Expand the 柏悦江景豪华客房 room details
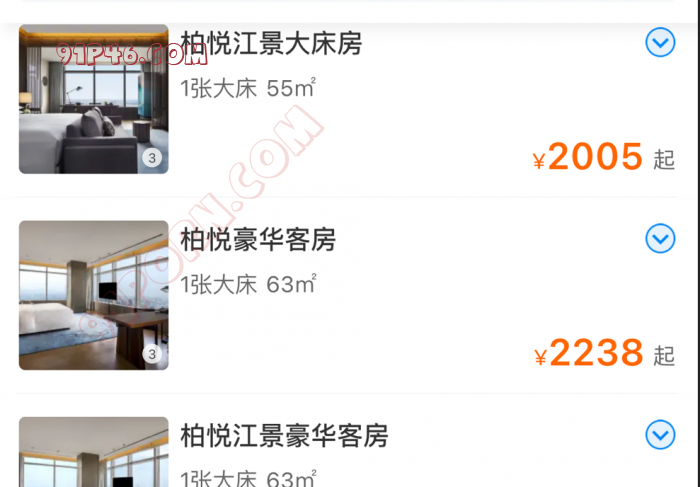700x487 pixels. pyautogui.click(x=660, y=435)
